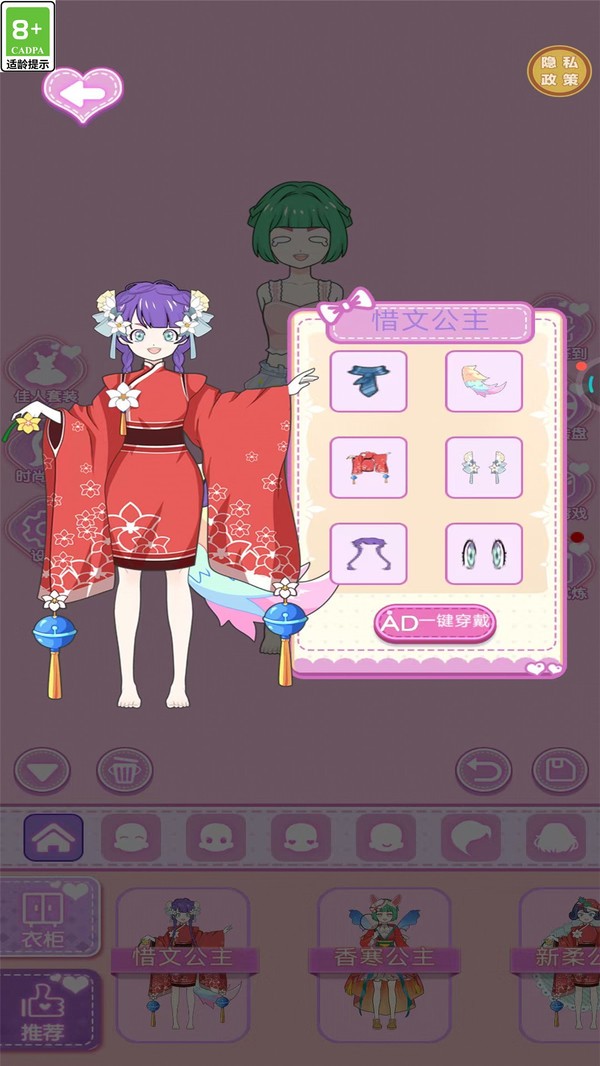The image size is (600, 1066).
Task: Open the 隐私政策 privacy policy button
Action: click(559, 72)
